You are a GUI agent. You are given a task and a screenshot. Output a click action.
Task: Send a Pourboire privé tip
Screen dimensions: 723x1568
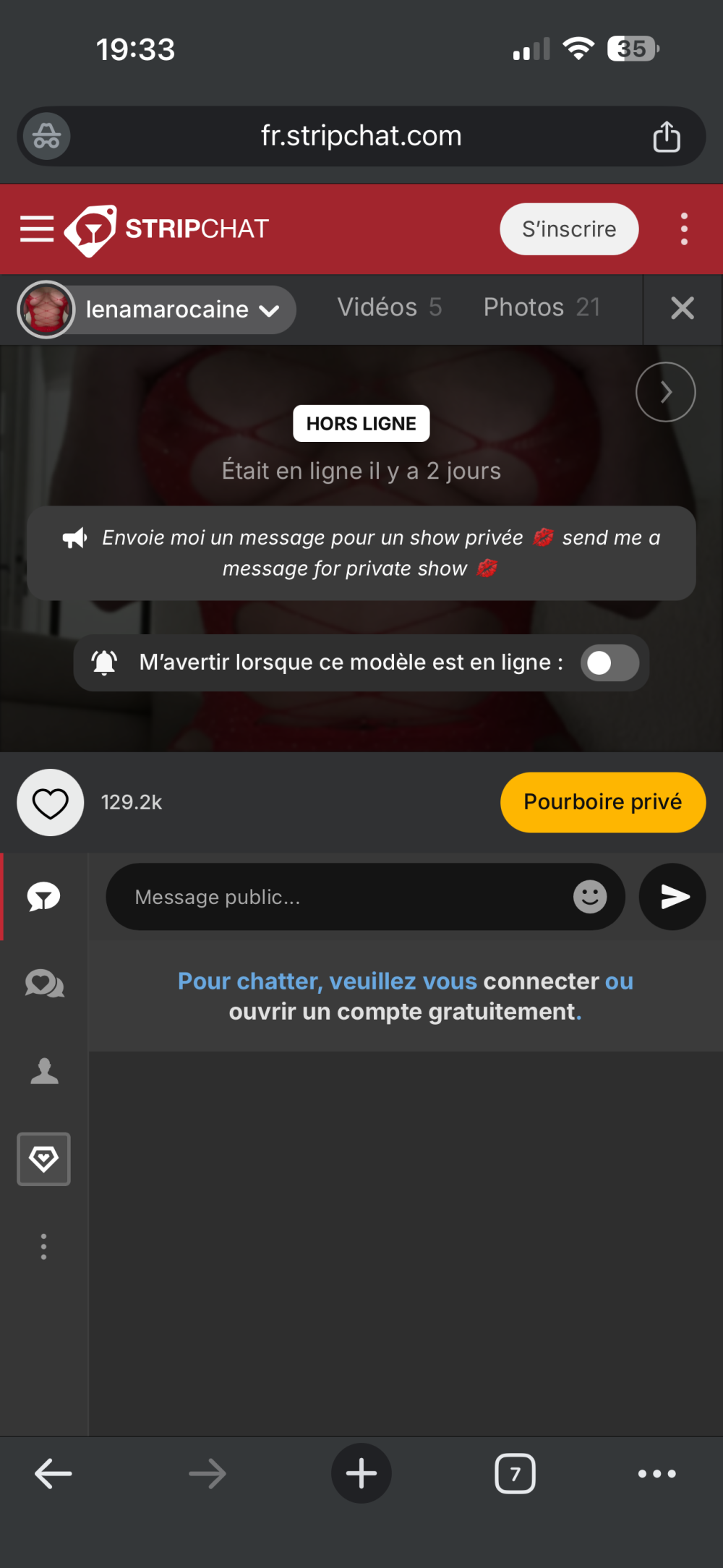point(602,802)
